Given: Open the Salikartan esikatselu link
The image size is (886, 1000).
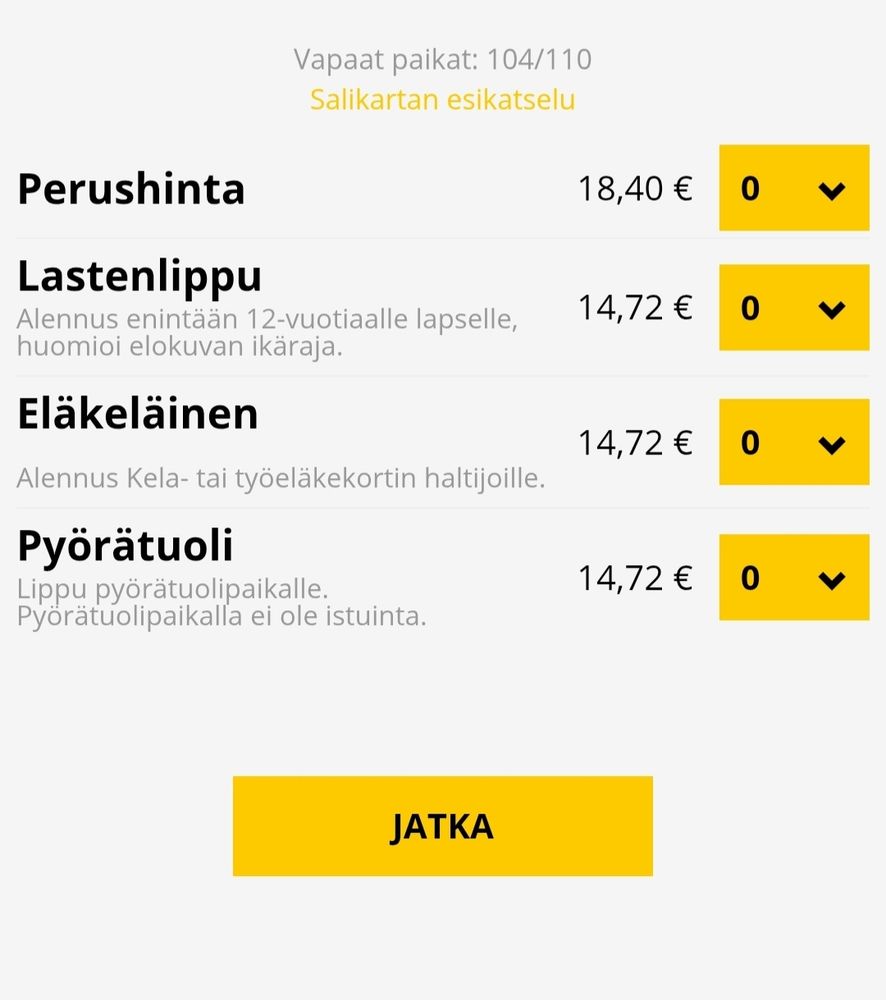Looking at the screenshot, I should click(x=442, y=100).
